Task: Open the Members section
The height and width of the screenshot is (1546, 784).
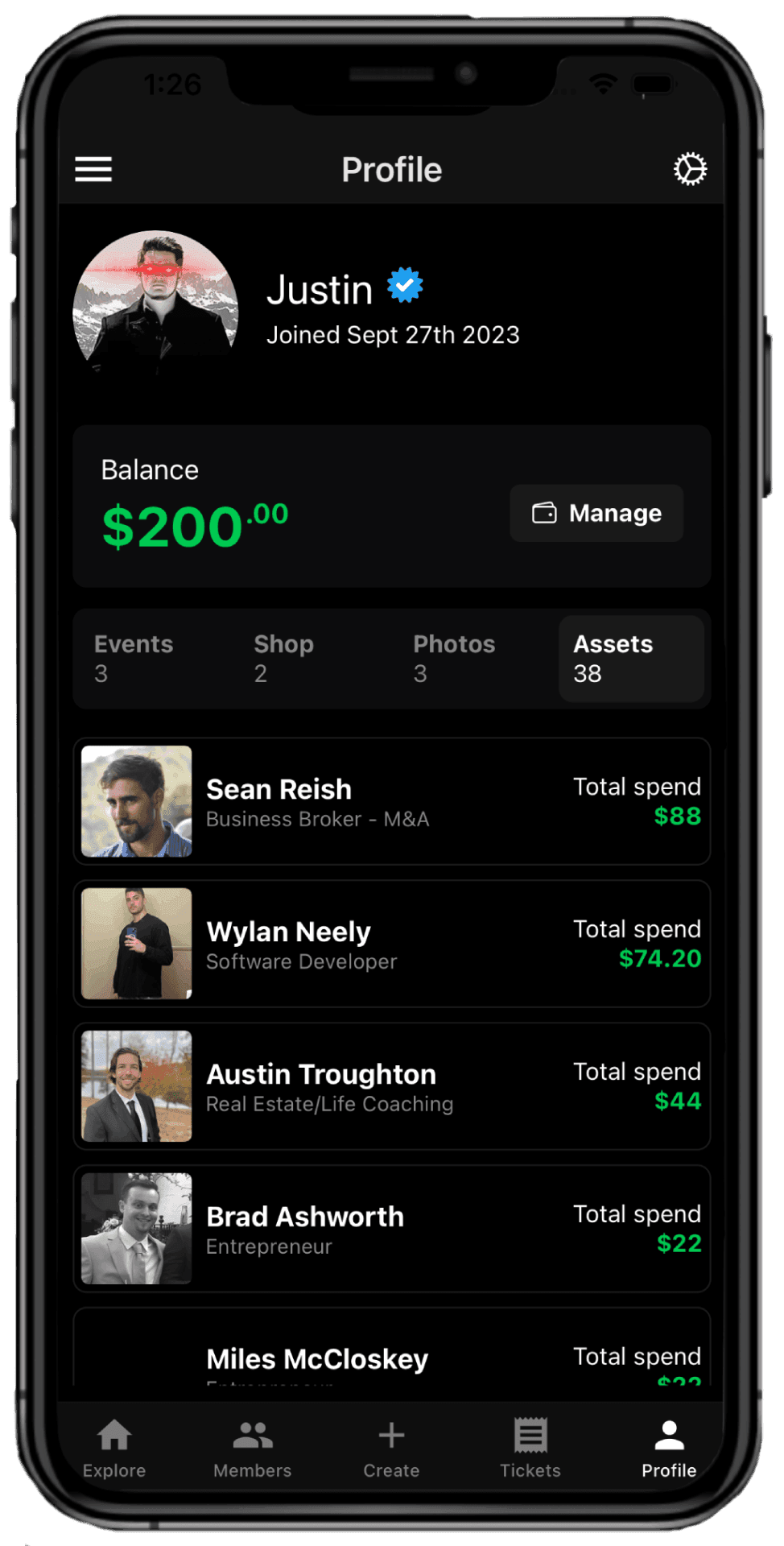Action: [252, 1441]
